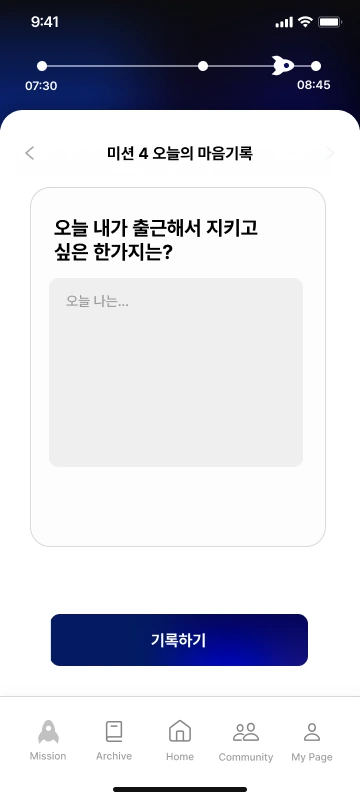This screenshot has width=360, height=800.
Task: Go to next mission with right arrow
Action: [x=330, y=153]
